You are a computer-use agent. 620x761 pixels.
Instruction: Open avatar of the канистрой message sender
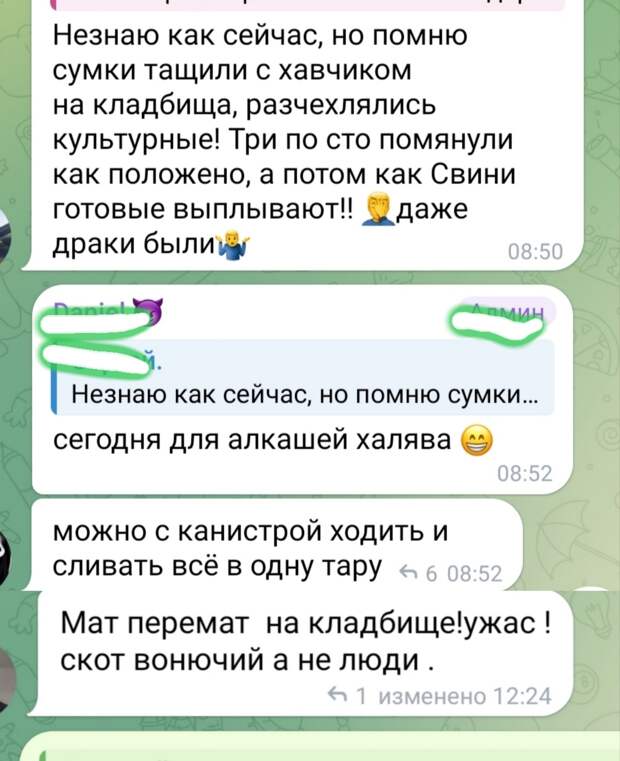coord(8,557)
